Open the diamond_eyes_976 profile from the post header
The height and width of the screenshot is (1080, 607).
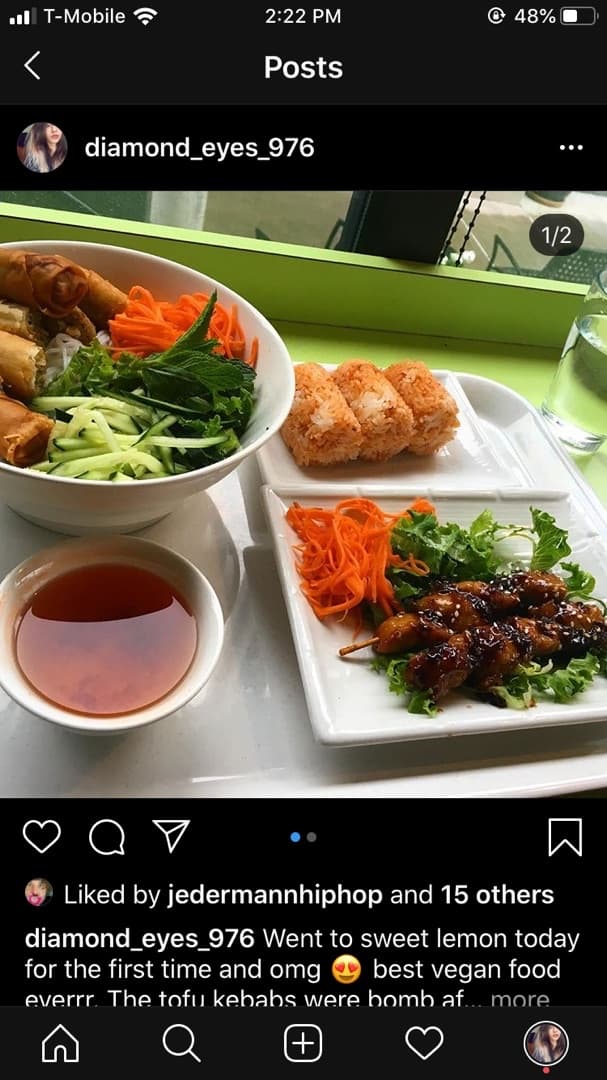(x=199, y=148)
